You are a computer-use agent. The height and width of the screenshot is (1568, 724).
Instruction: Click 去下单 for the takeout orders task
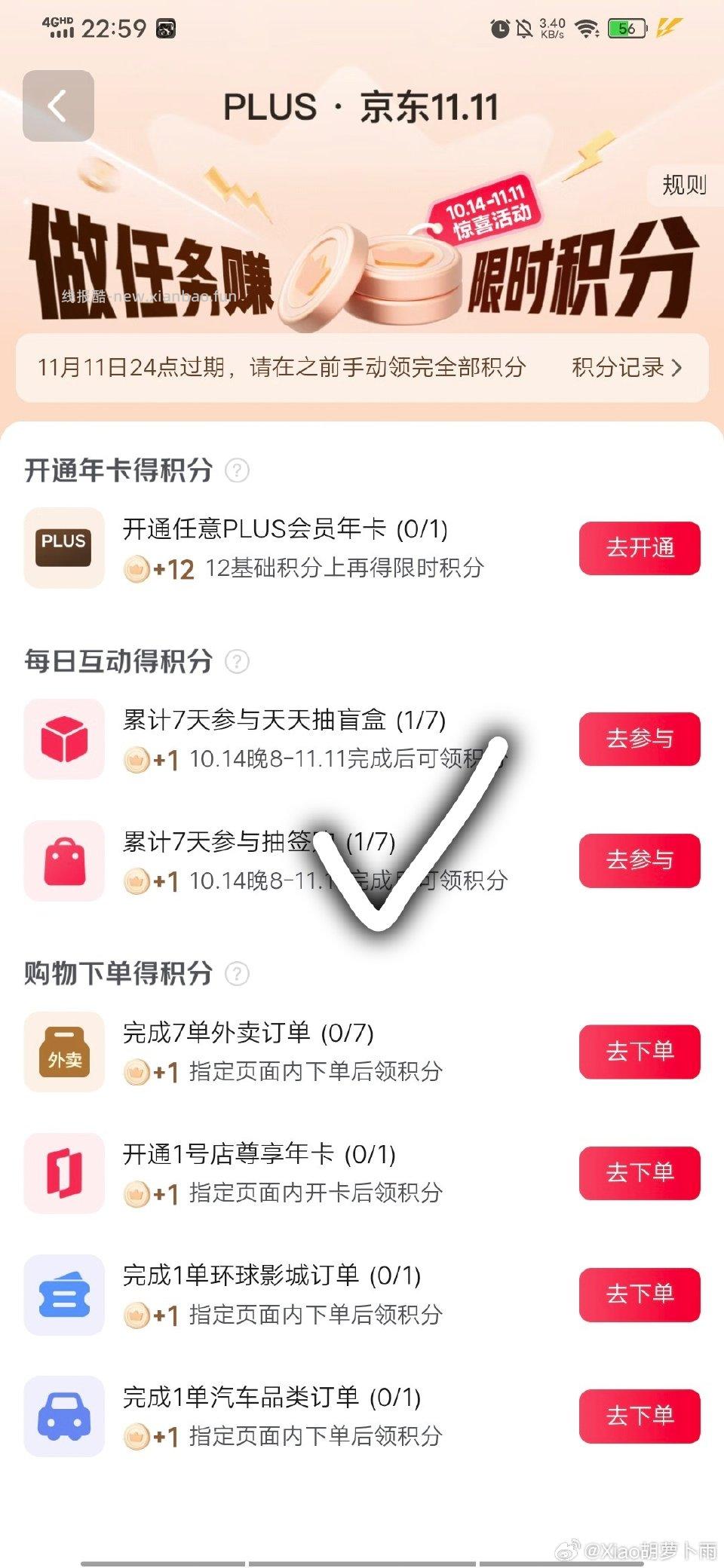point(639,1052)
